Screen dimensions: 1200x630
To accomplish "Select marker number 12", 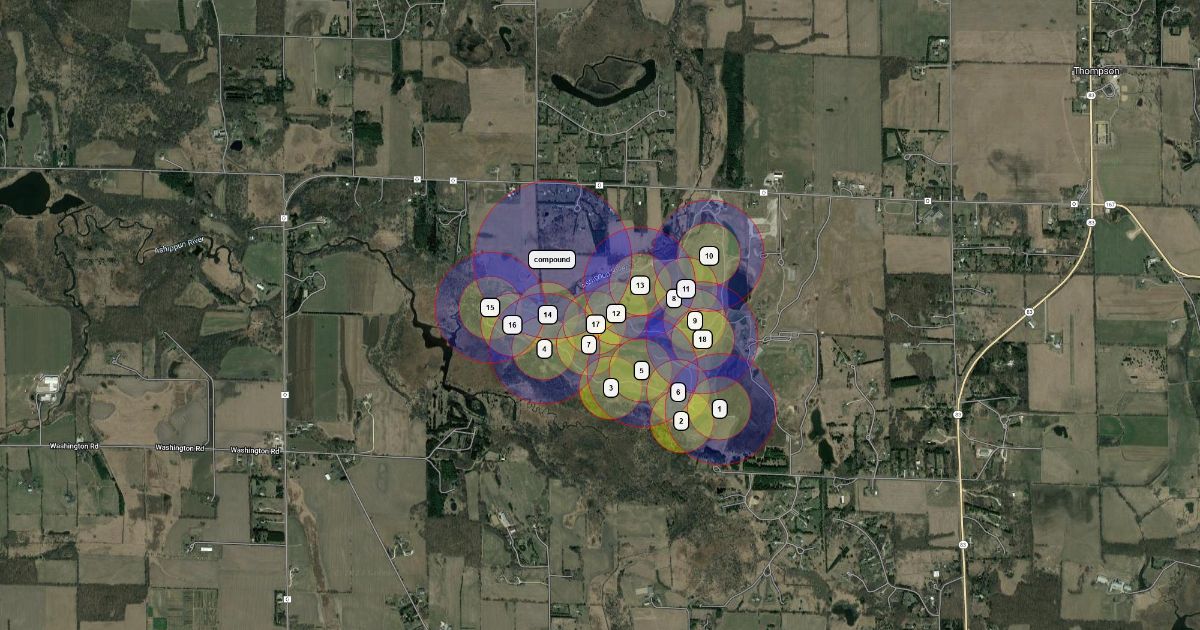I will point(616,314).
